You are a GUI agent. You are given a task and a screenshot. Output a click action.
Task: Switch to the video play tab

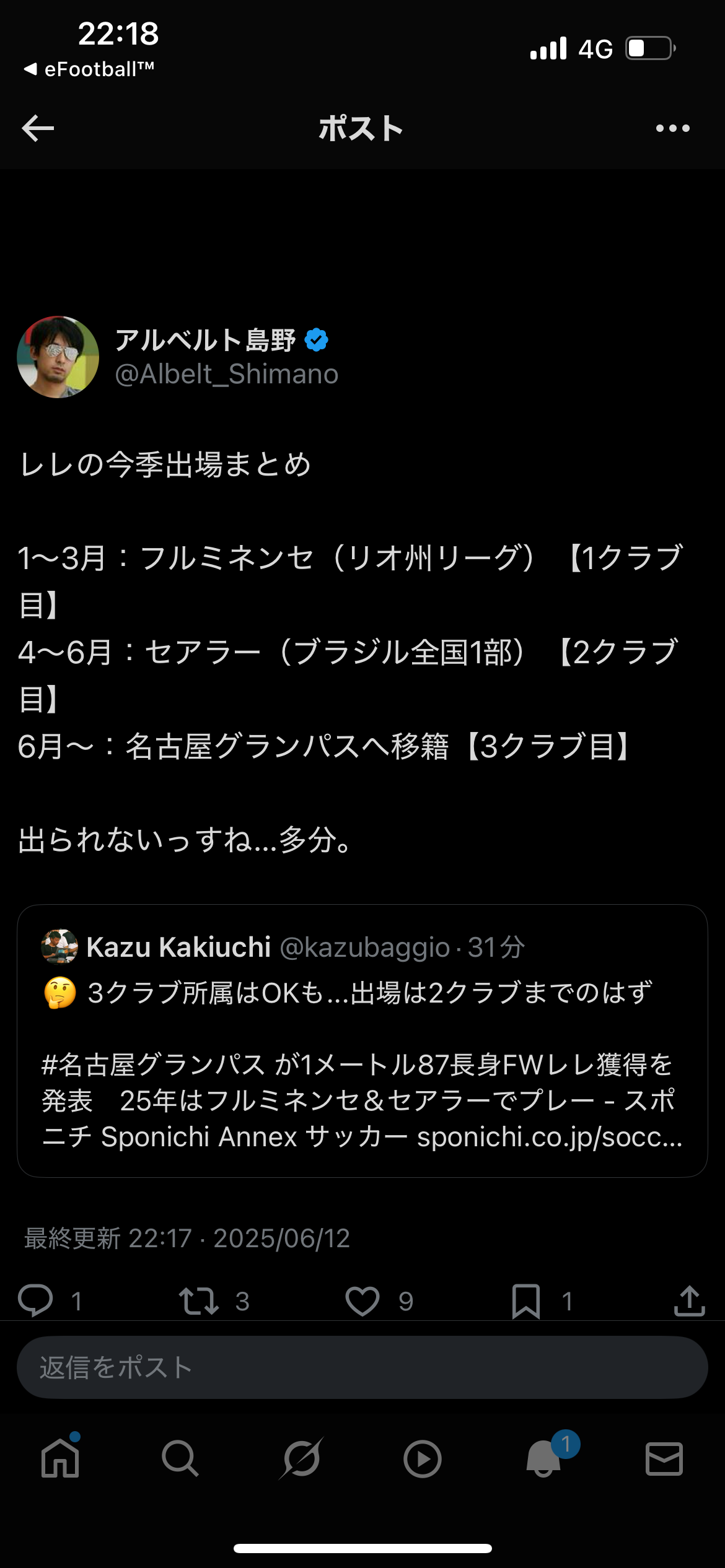422,1459
